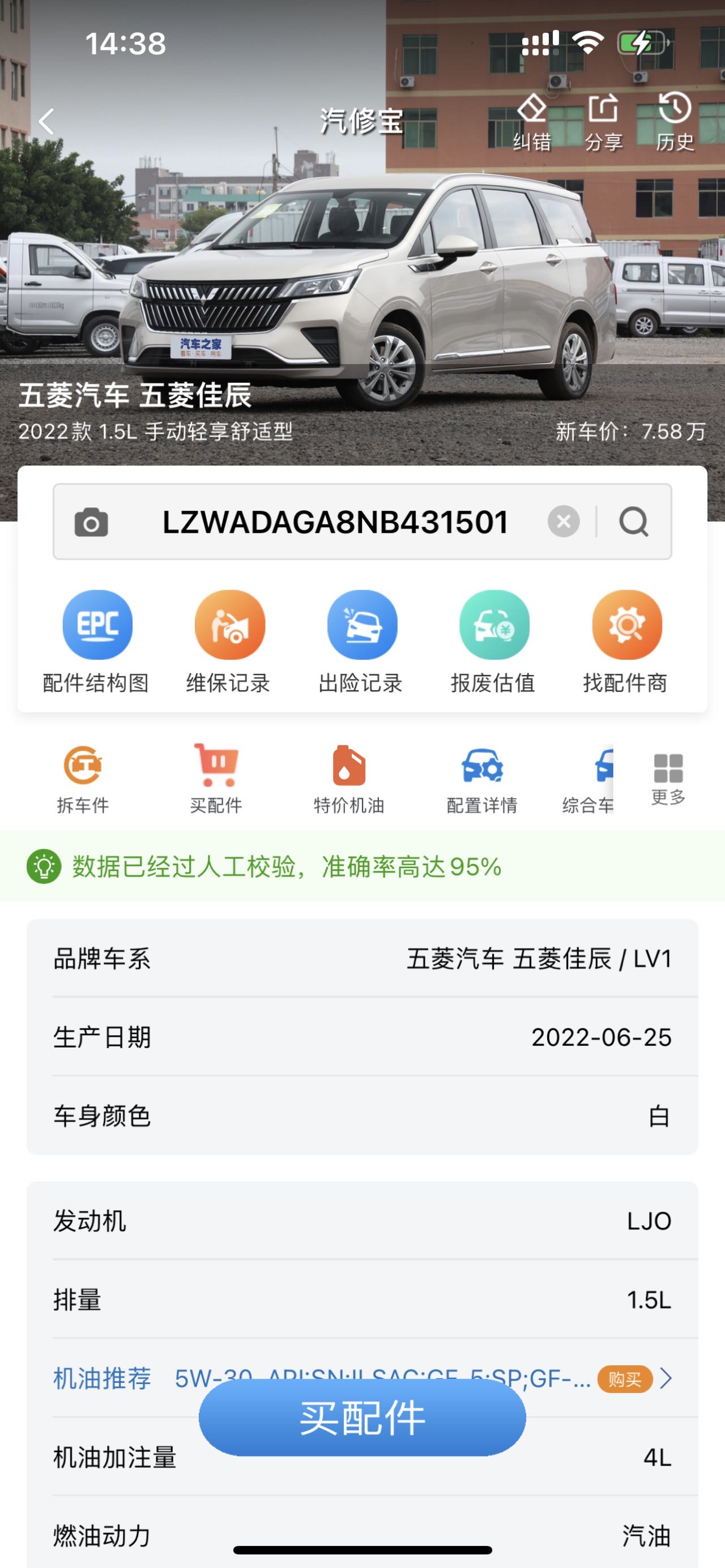Scan a VIN with the camera icon

pyautogui.click(x=91, y=522)
